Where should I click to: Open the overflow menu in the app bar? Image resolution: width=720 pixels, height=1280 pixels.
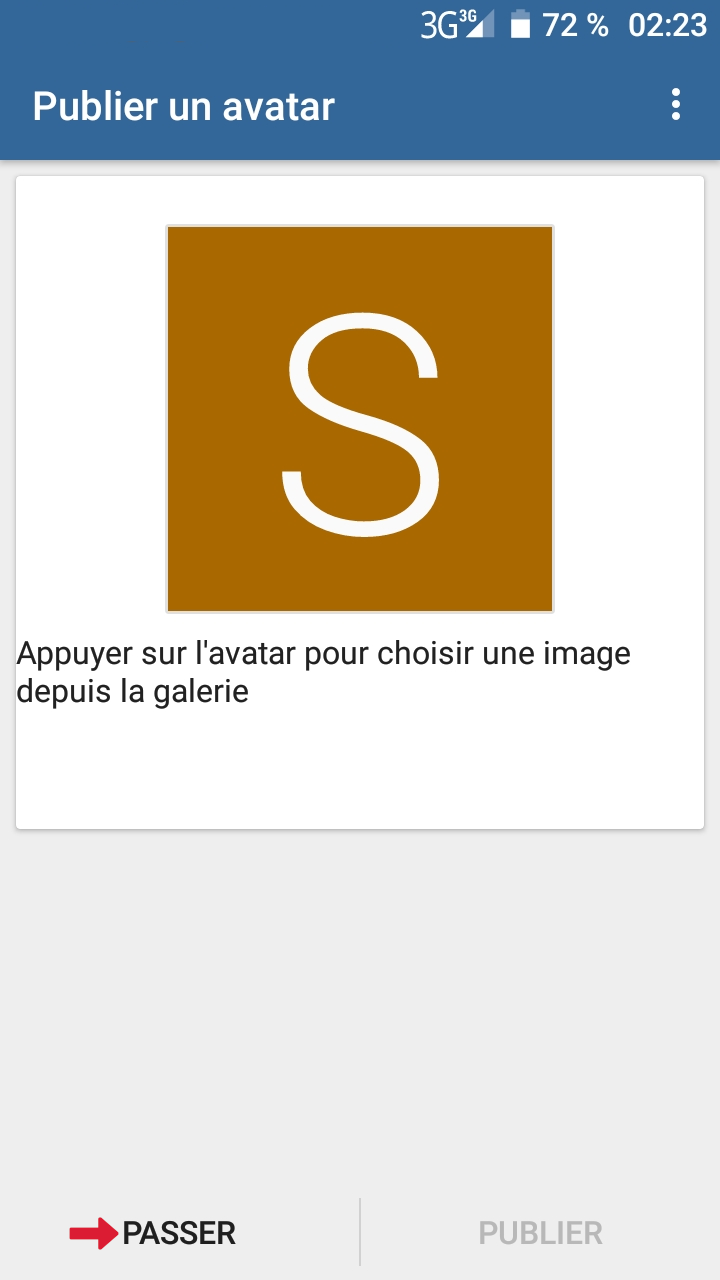676,105
